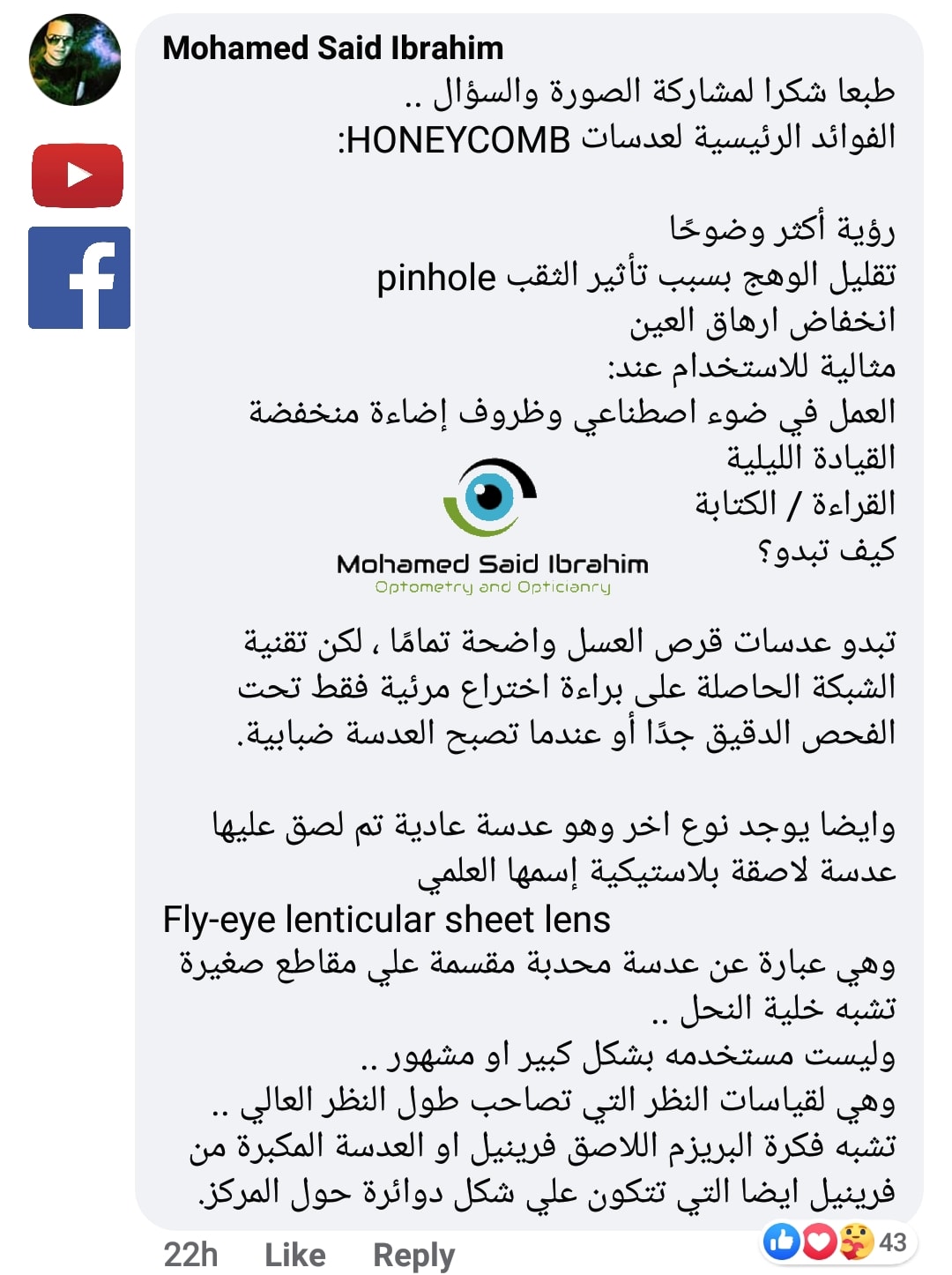The width and height of the screenshot is (952, 1275).
Task: Open Mohamed Said Ibrahim's profile from his name
Action: (333, 48)
